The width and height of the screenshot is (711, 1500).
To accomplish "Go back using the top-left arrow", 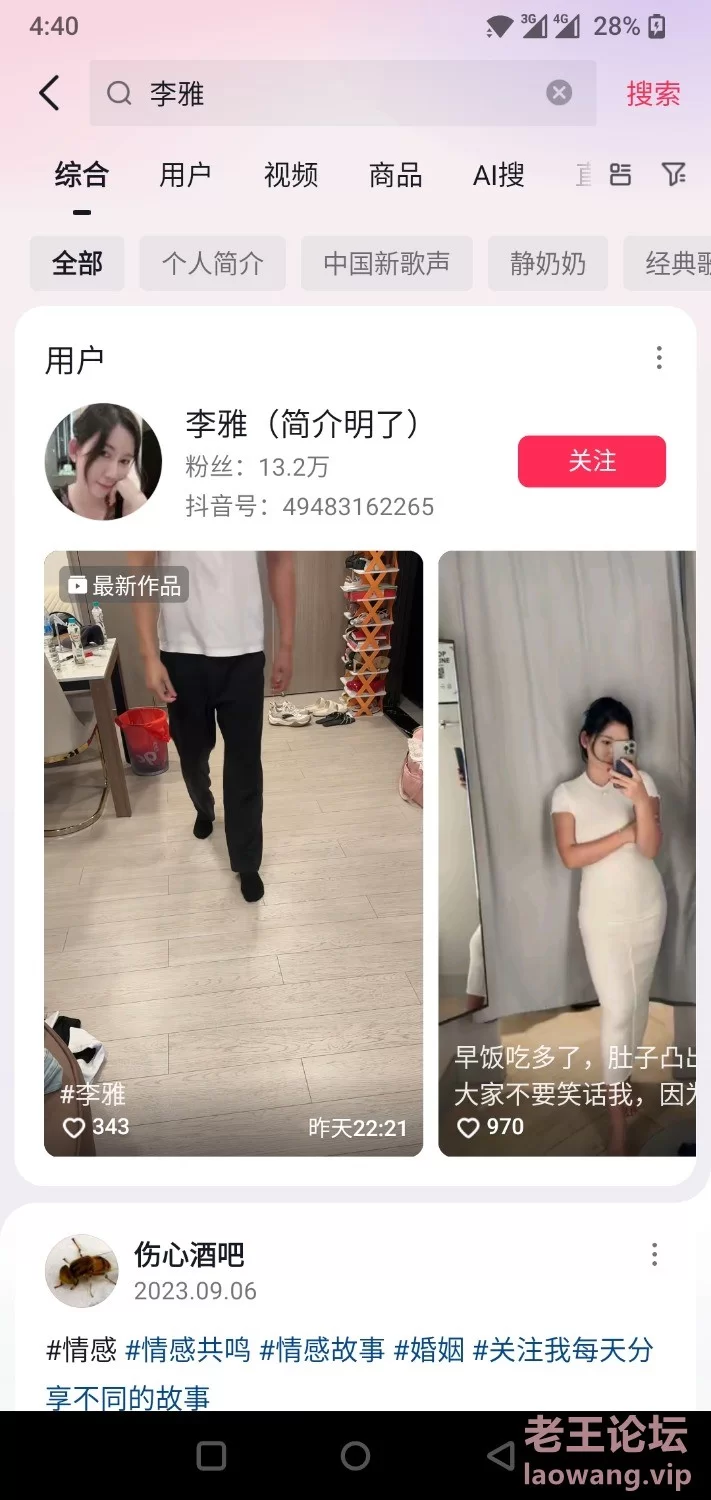I will click(49, 93).
